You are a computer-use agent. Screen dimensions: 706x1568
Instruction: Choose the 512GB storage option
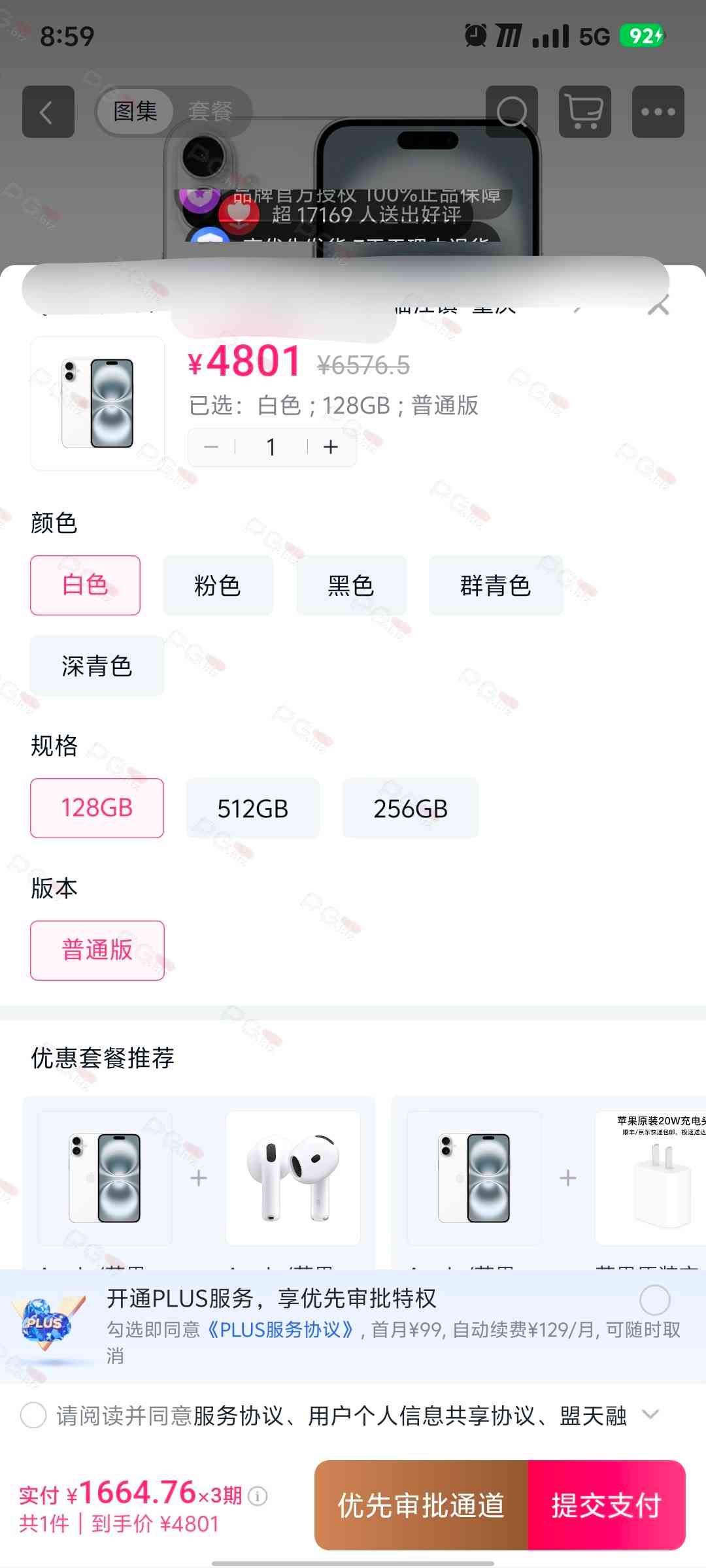253,808
